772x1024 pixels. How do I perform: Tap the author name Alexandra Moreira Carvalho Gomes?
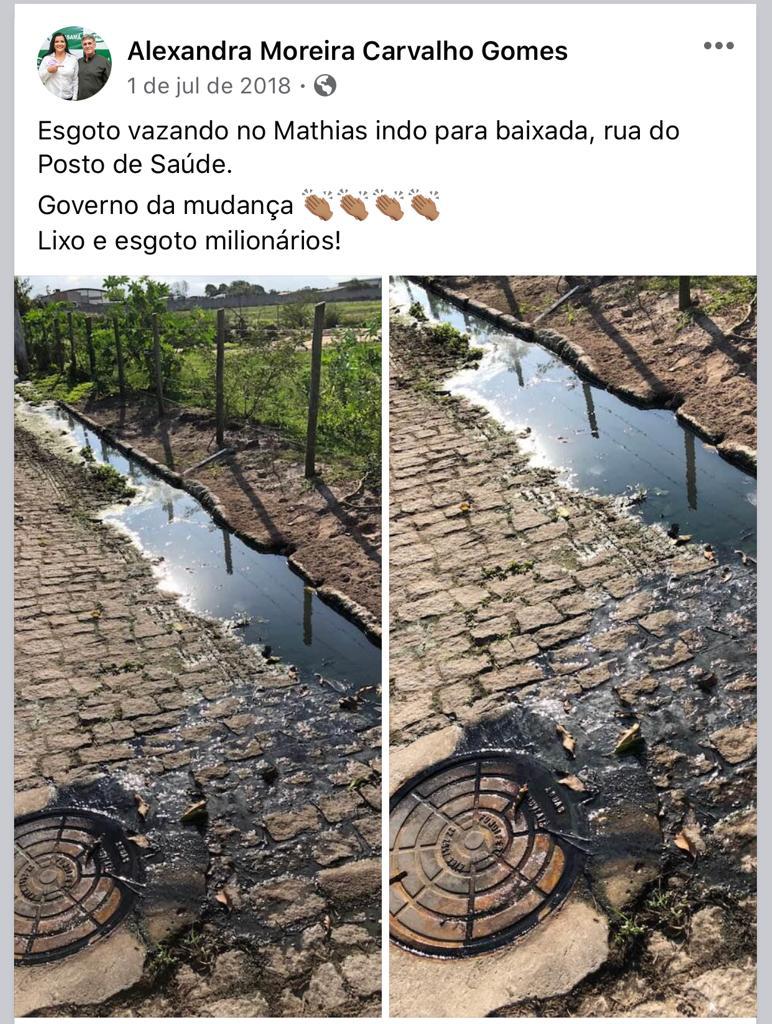pos(347,51)
